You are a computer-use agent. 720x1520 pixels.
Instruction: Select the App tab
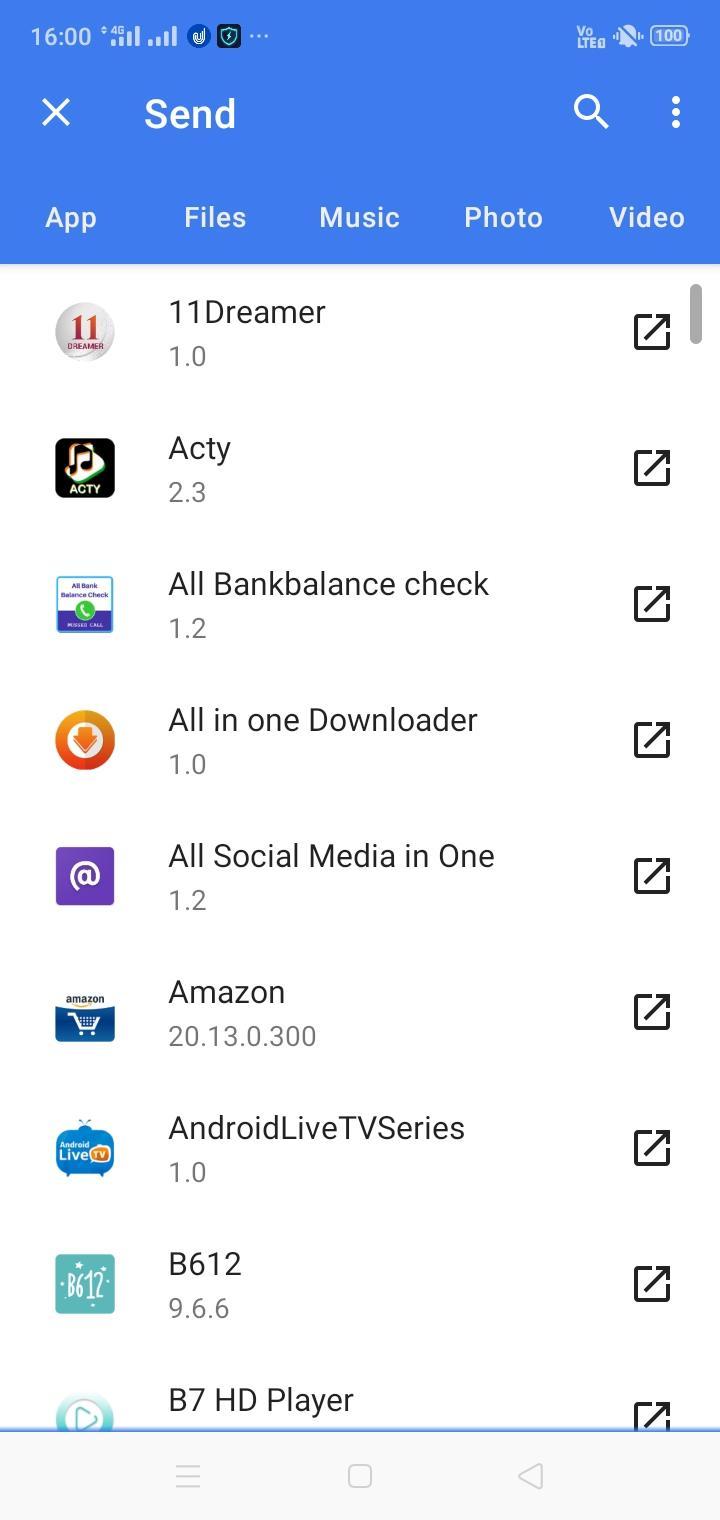[x=71, y=218]
